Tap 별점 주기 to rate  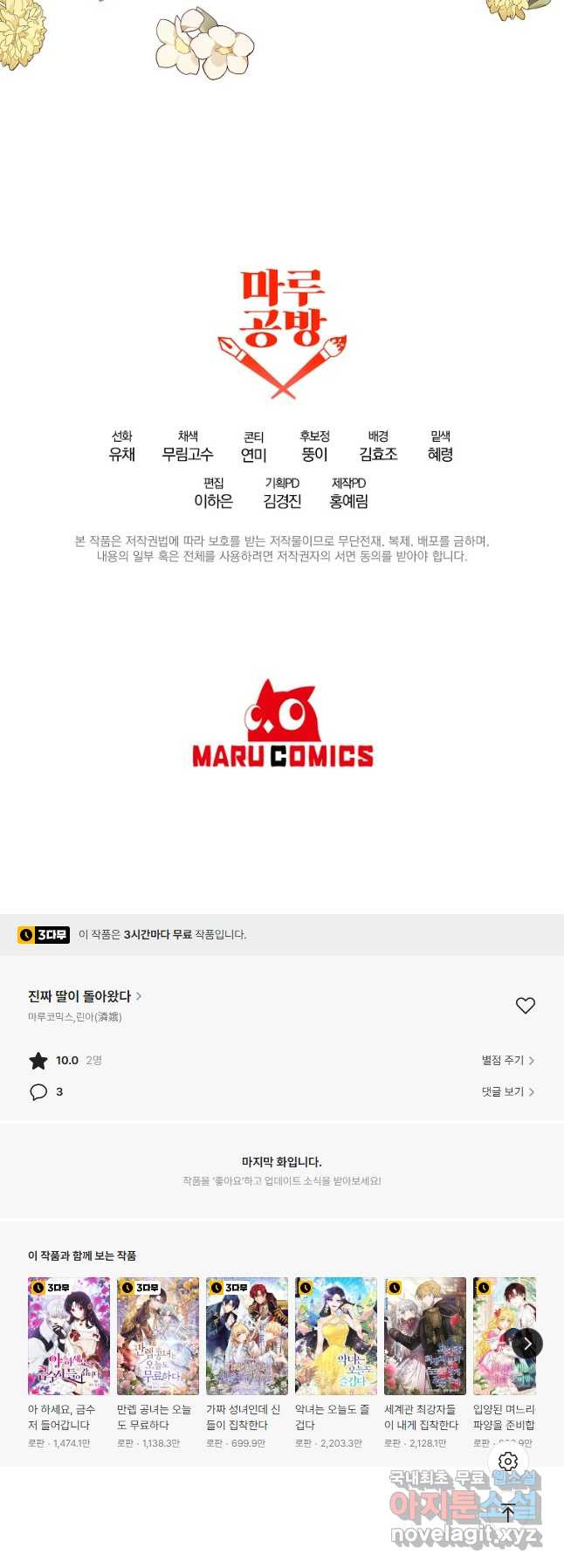click(x=507, y=1060)
